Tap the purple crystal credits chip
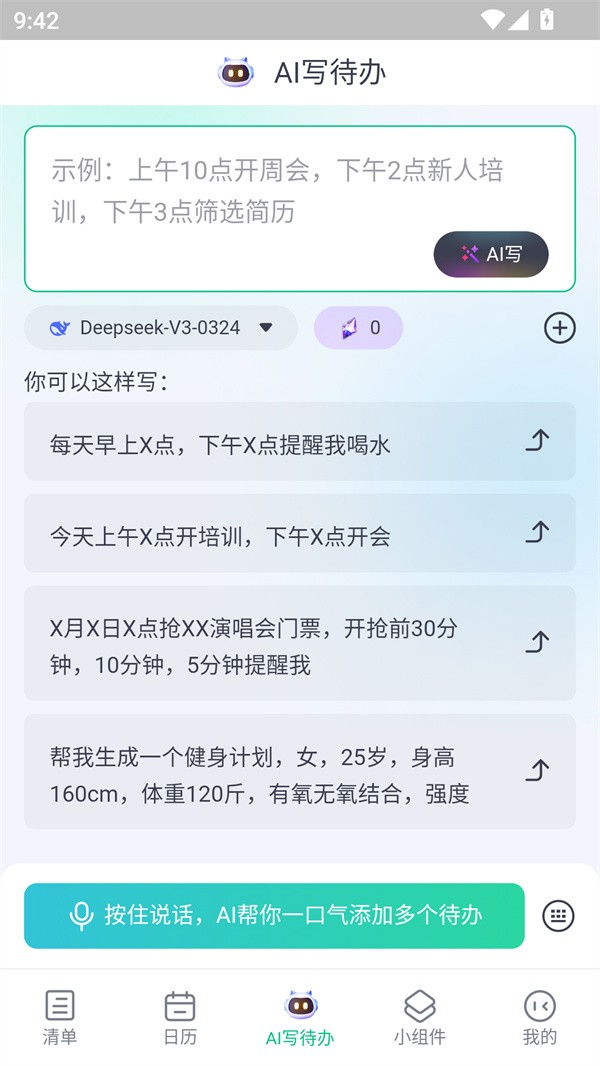Image resolution: width=600 pixels, height=1066 pixels. [x=358, y=328]
